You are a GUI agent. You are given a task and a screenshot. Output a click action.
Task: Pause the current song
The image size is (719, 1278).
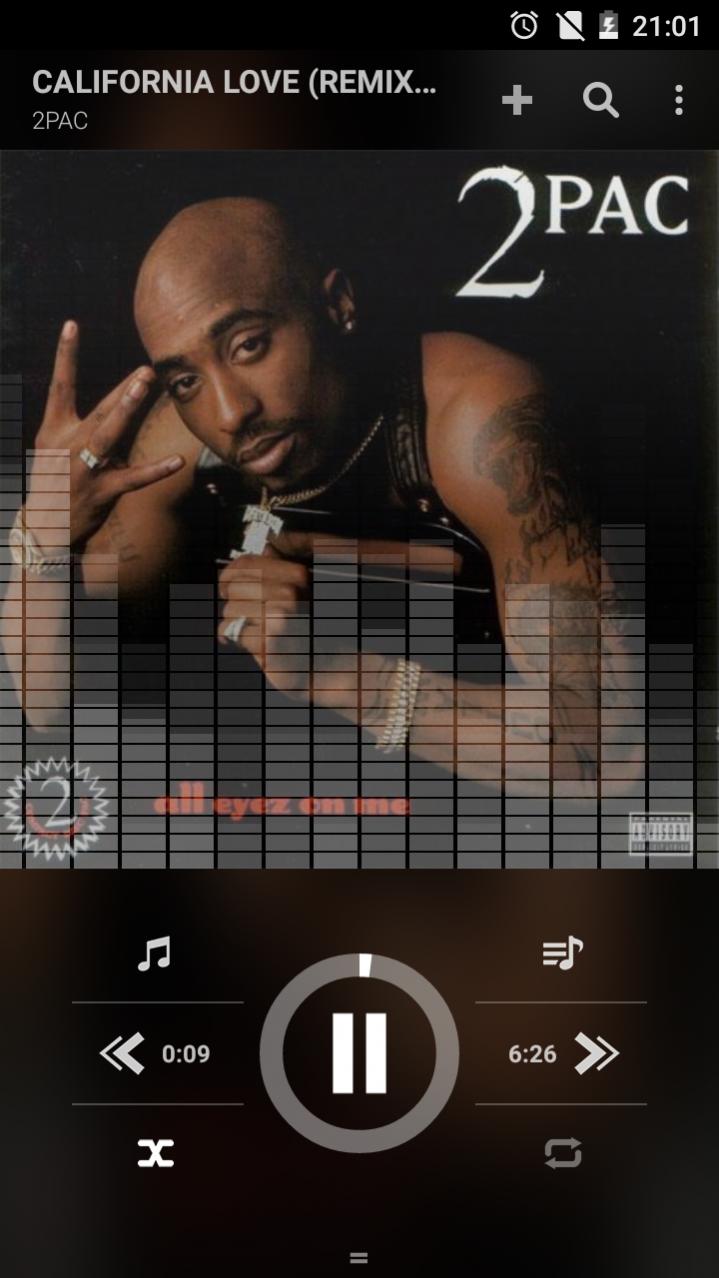359,1053
